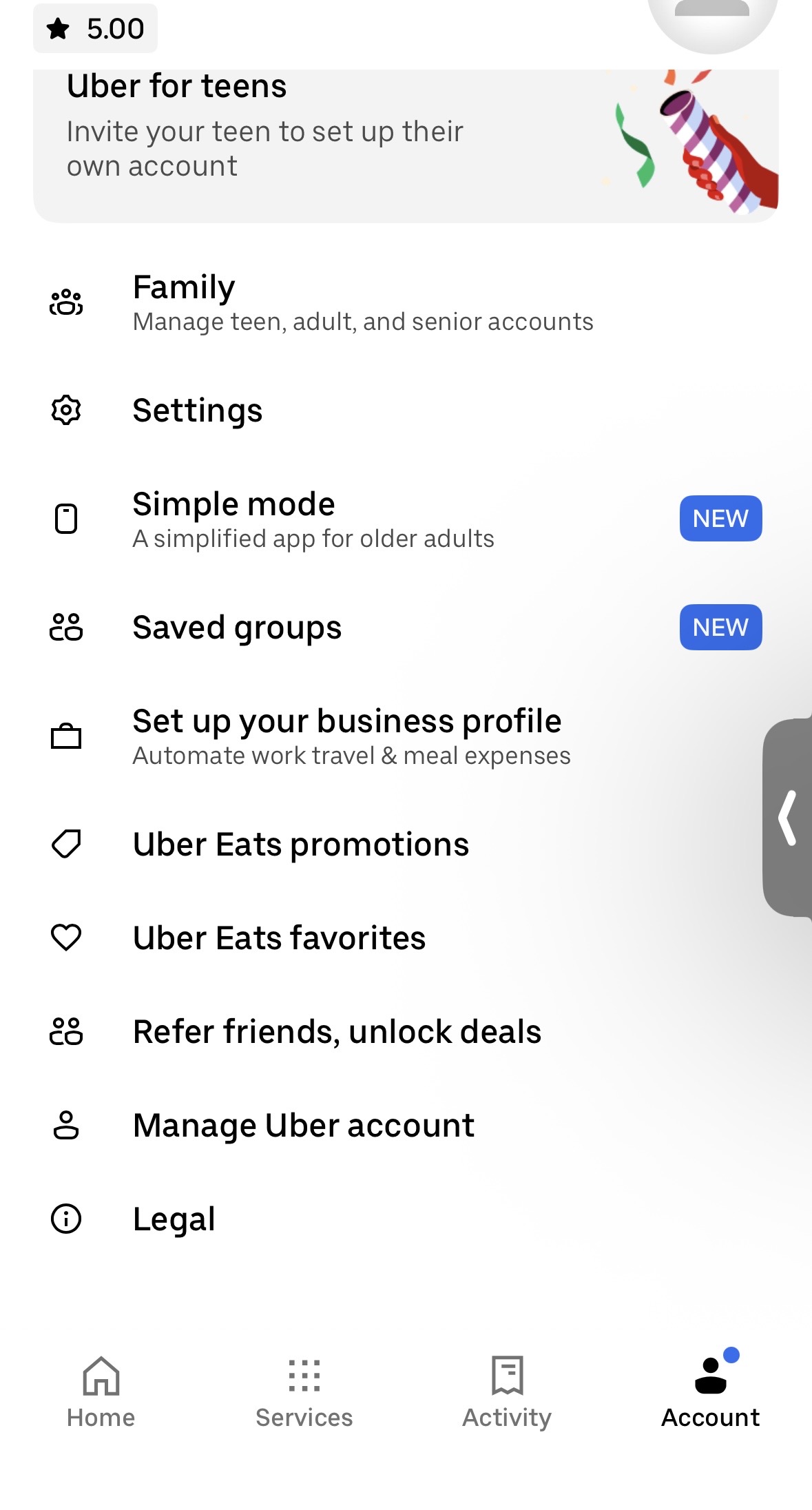The image size is (812, 1510).
Task: Open Uber Eats favorites
Action: click(x=279, y=938)
